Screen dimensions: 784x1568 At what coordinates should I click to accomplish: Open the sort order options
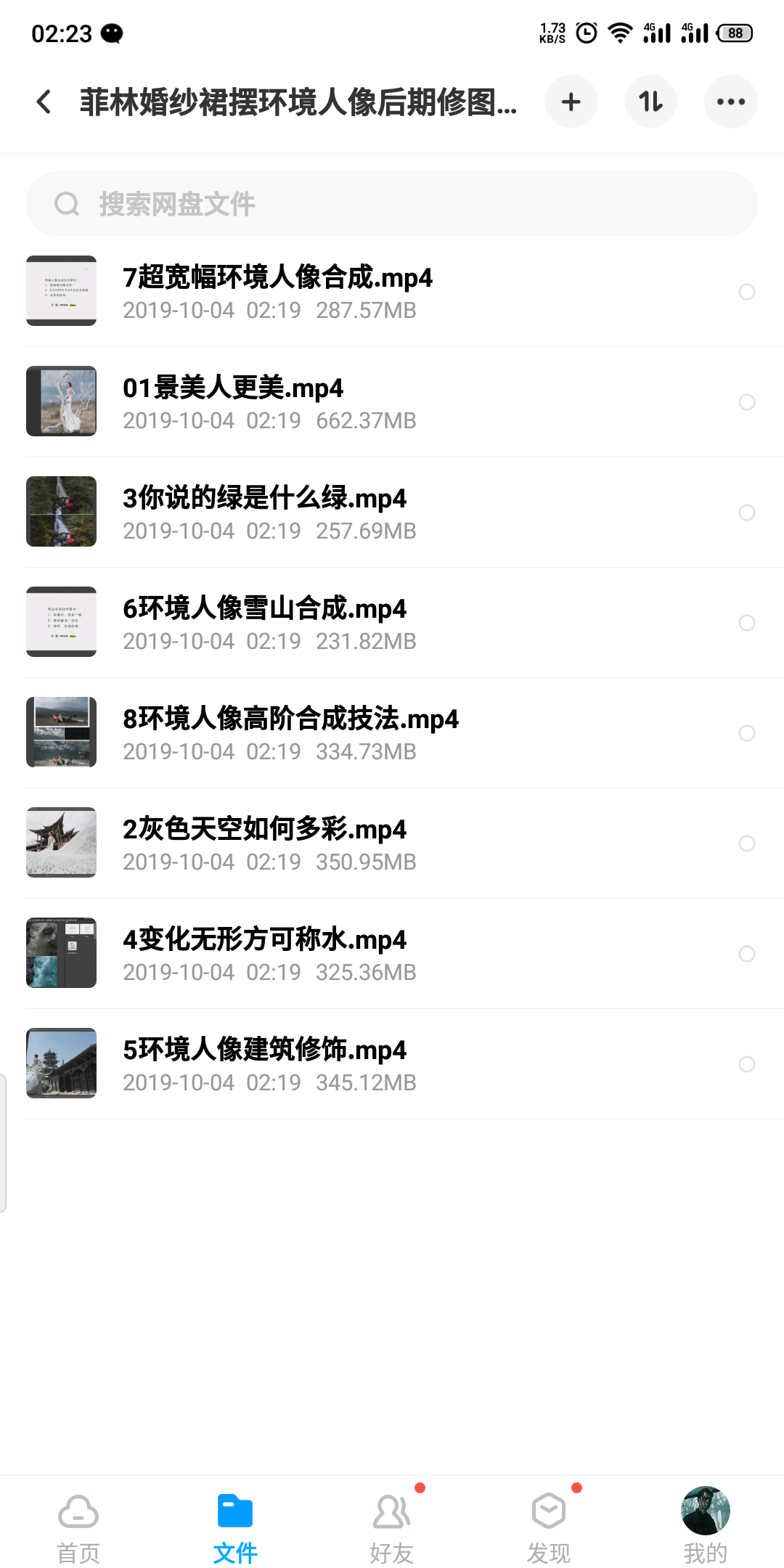tap(650, 102)
